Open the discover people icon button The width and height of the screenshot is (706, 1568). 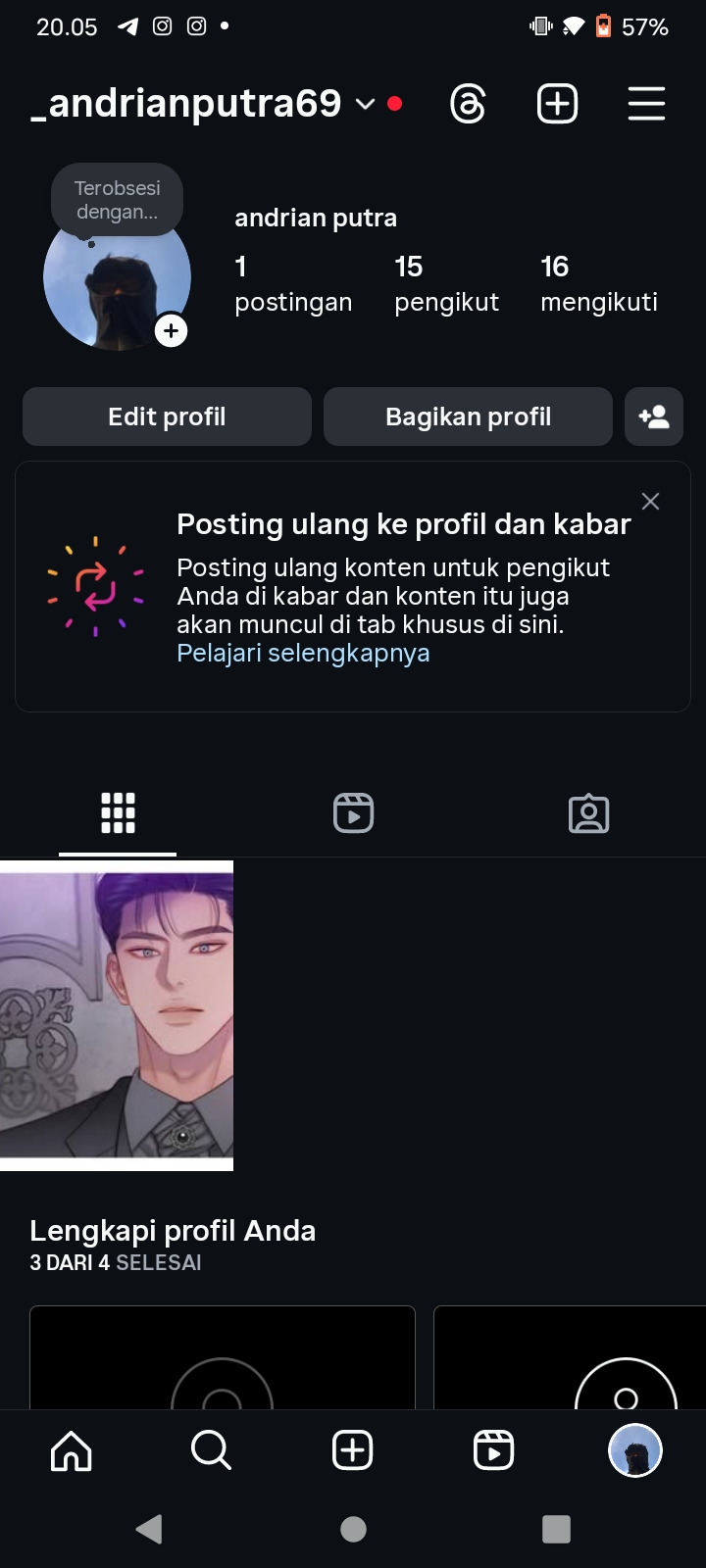(x=654, y=416)
